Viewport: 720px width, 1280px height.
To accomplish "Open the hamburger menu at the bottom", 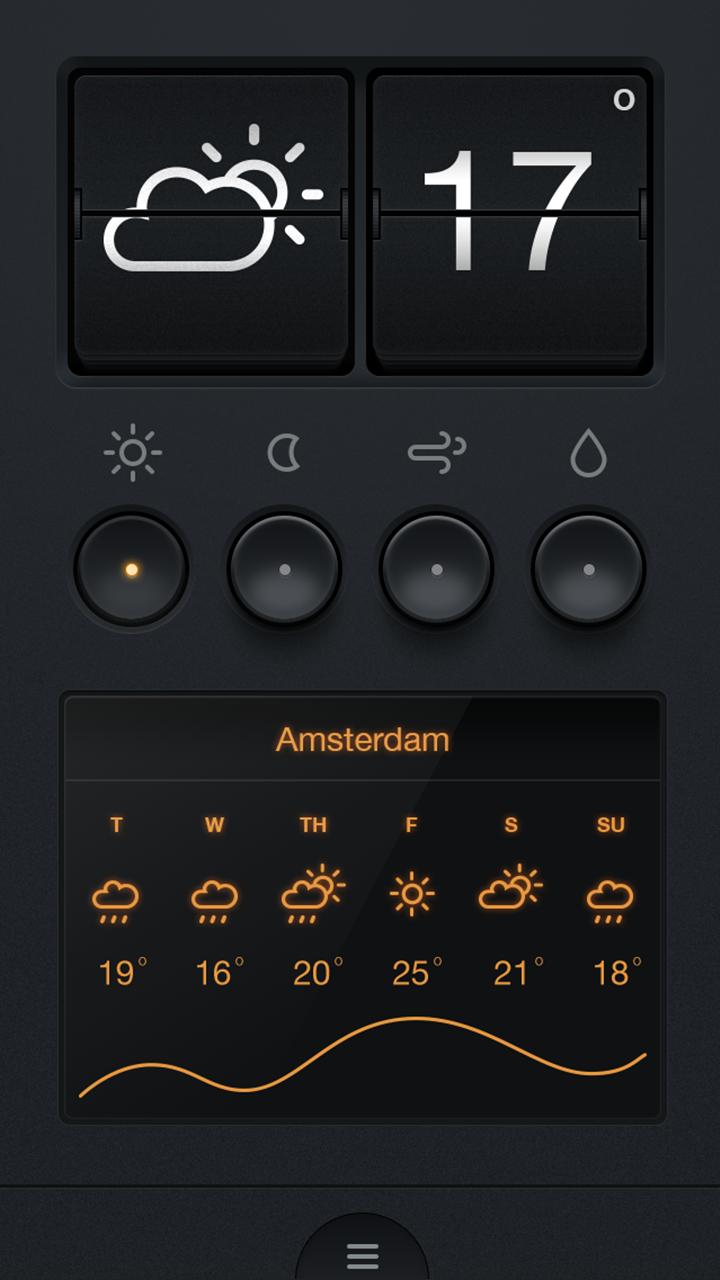I will [362, 1254].
